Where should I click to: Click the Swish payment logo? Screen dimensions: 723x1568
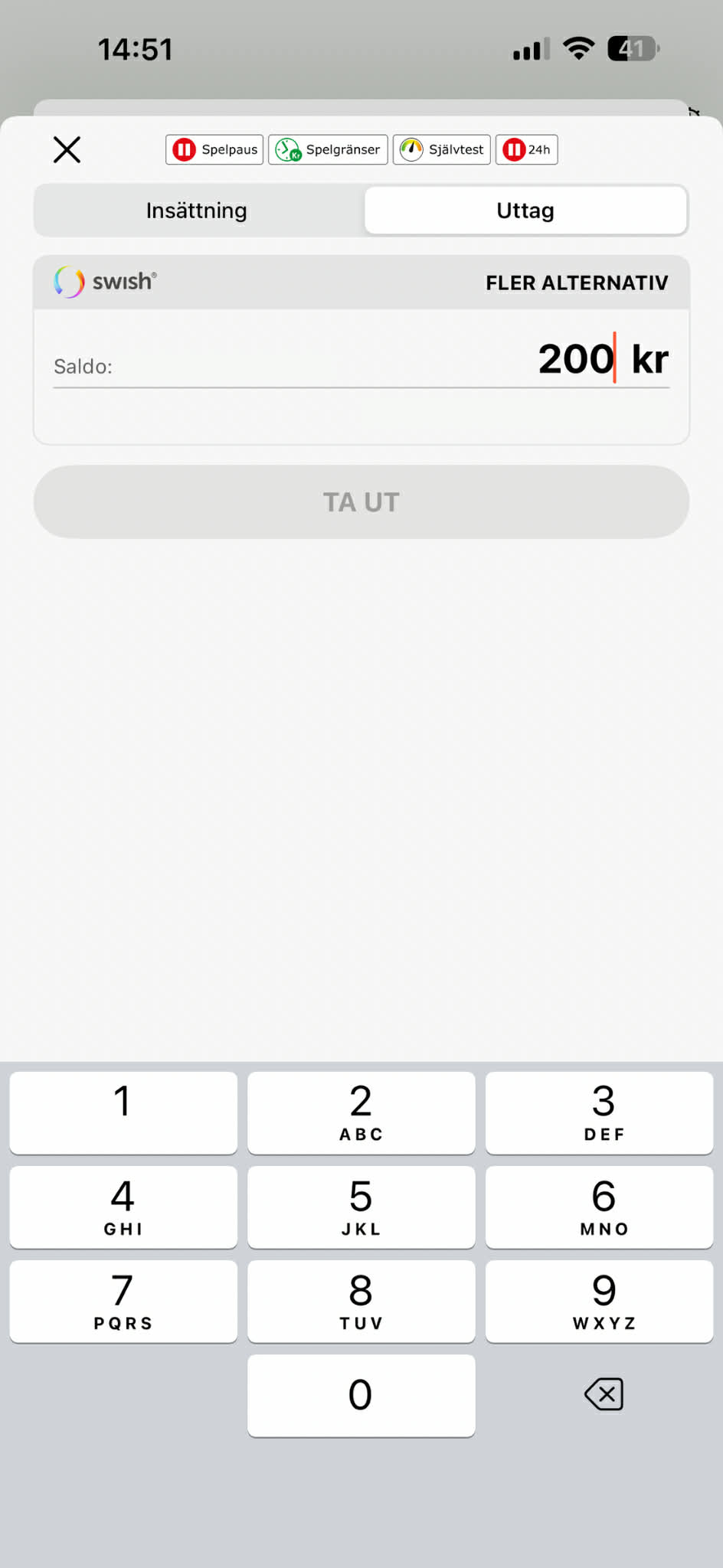(x=104, y=282)
